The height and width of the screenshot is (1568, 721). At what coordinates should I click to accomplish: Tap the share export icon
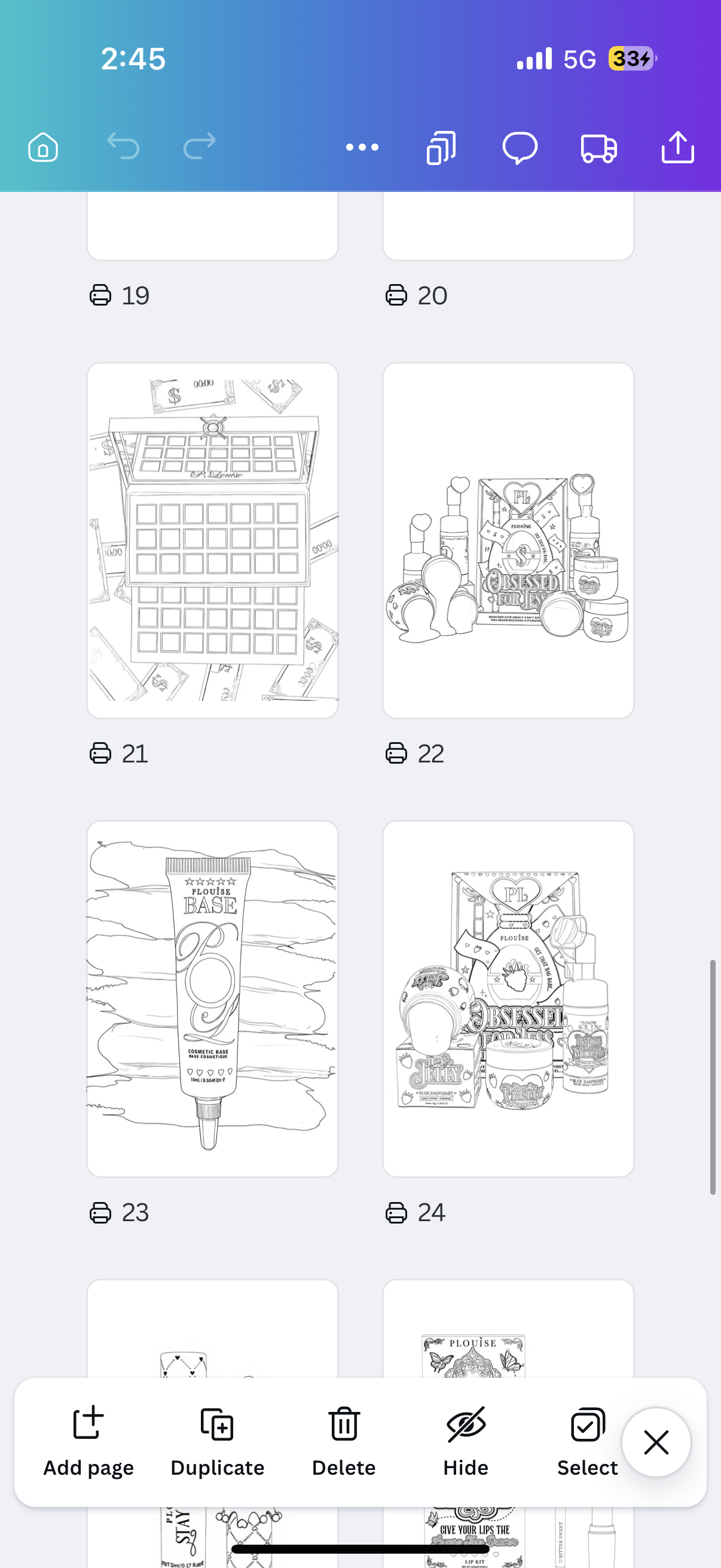[x=677, y=147]
